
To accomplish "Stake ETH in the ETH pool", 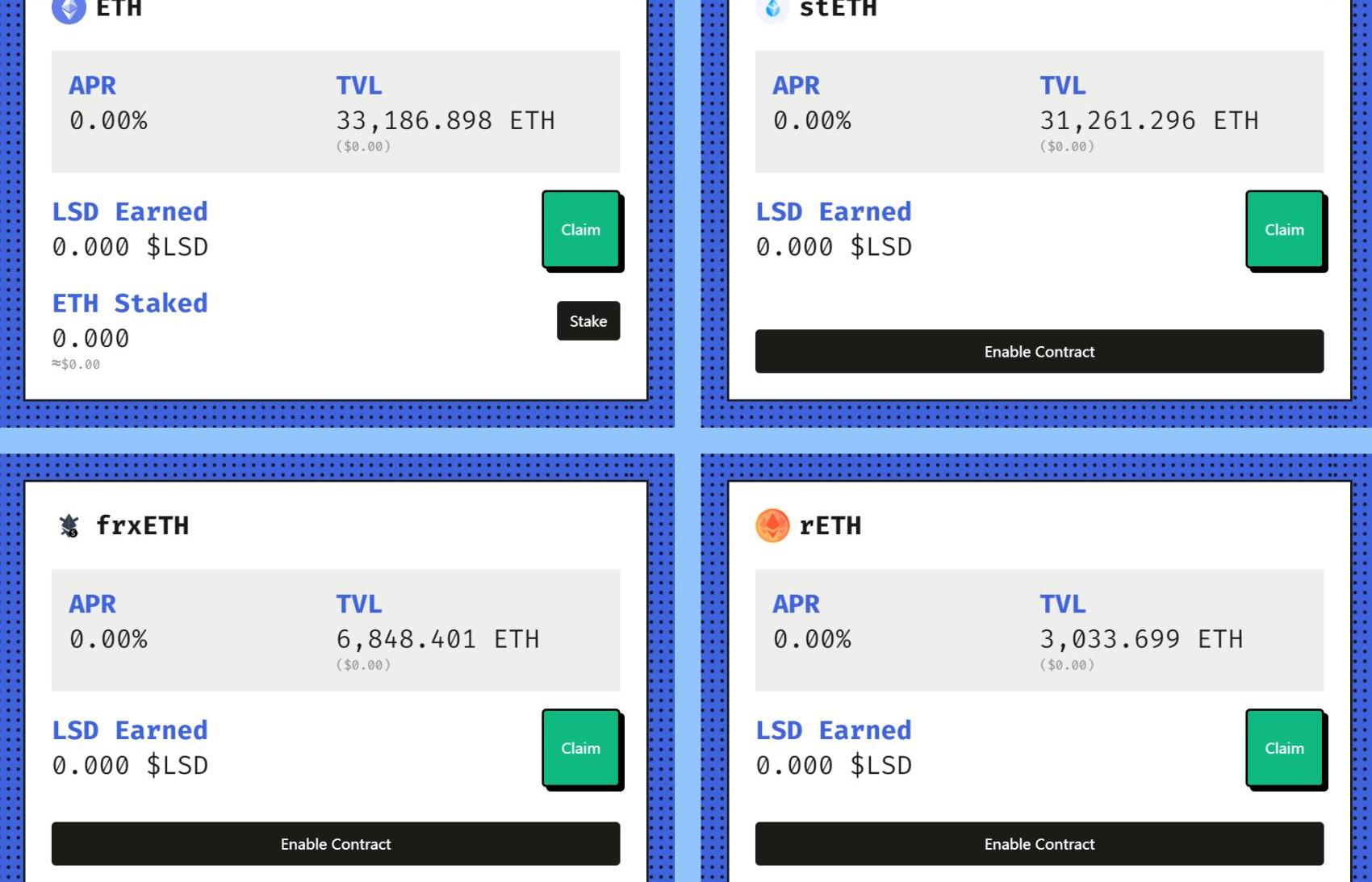I will (588, 321).
